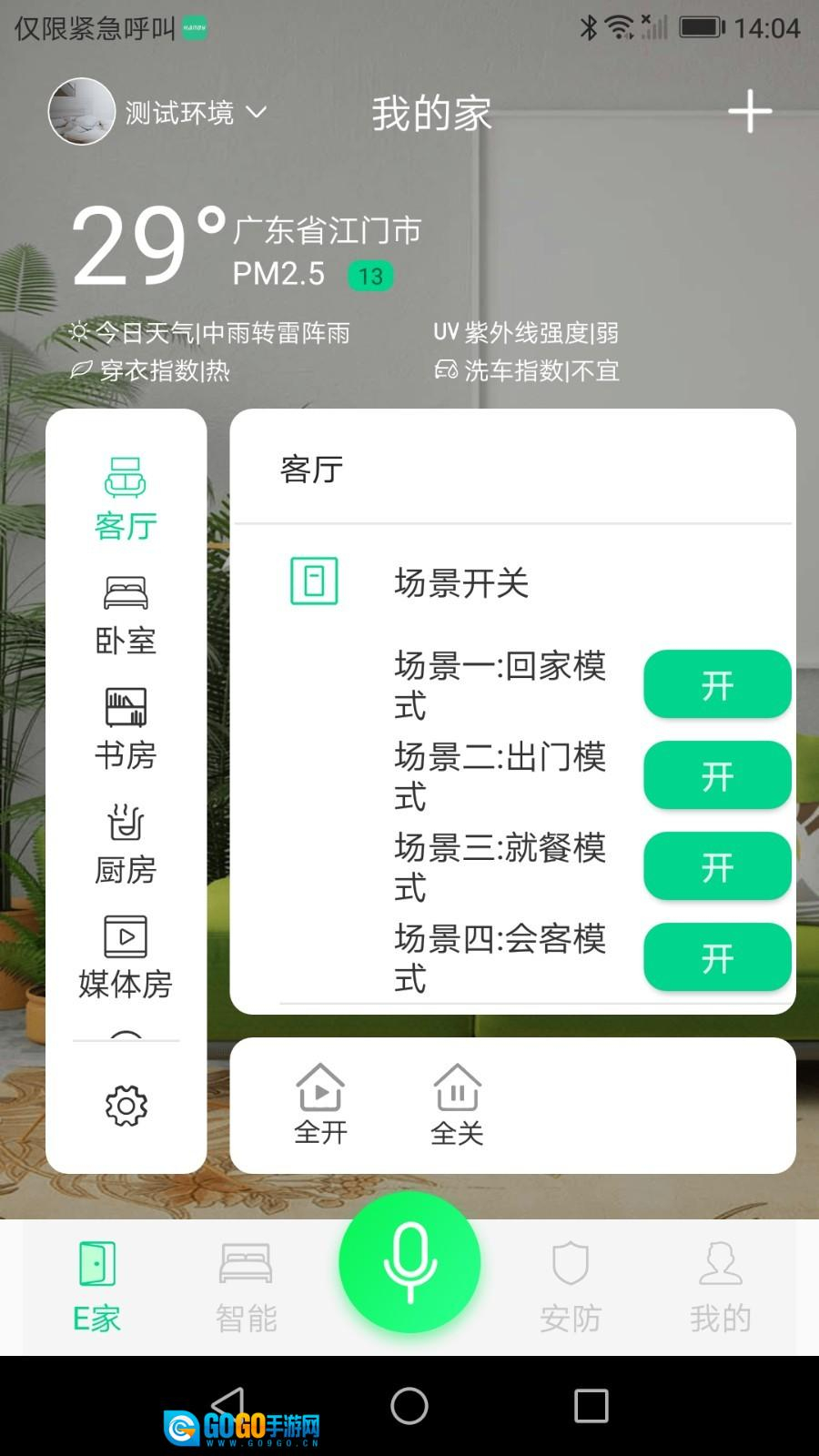
Task: Turn on 场景二:出门模式
Action: pyautogui.click(x=717, y=775)
